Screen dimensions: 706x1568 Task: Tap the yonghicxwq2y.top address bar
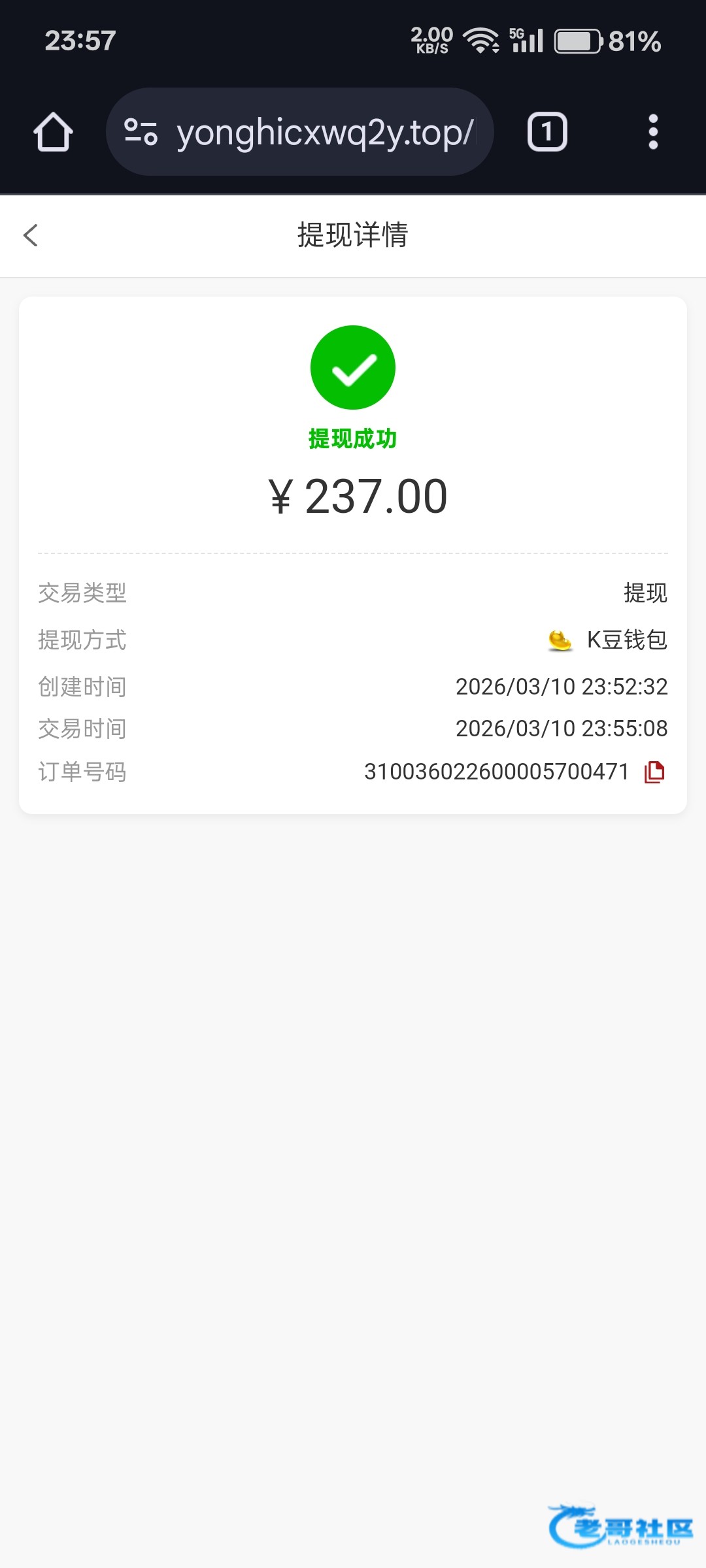coord(325,133)
